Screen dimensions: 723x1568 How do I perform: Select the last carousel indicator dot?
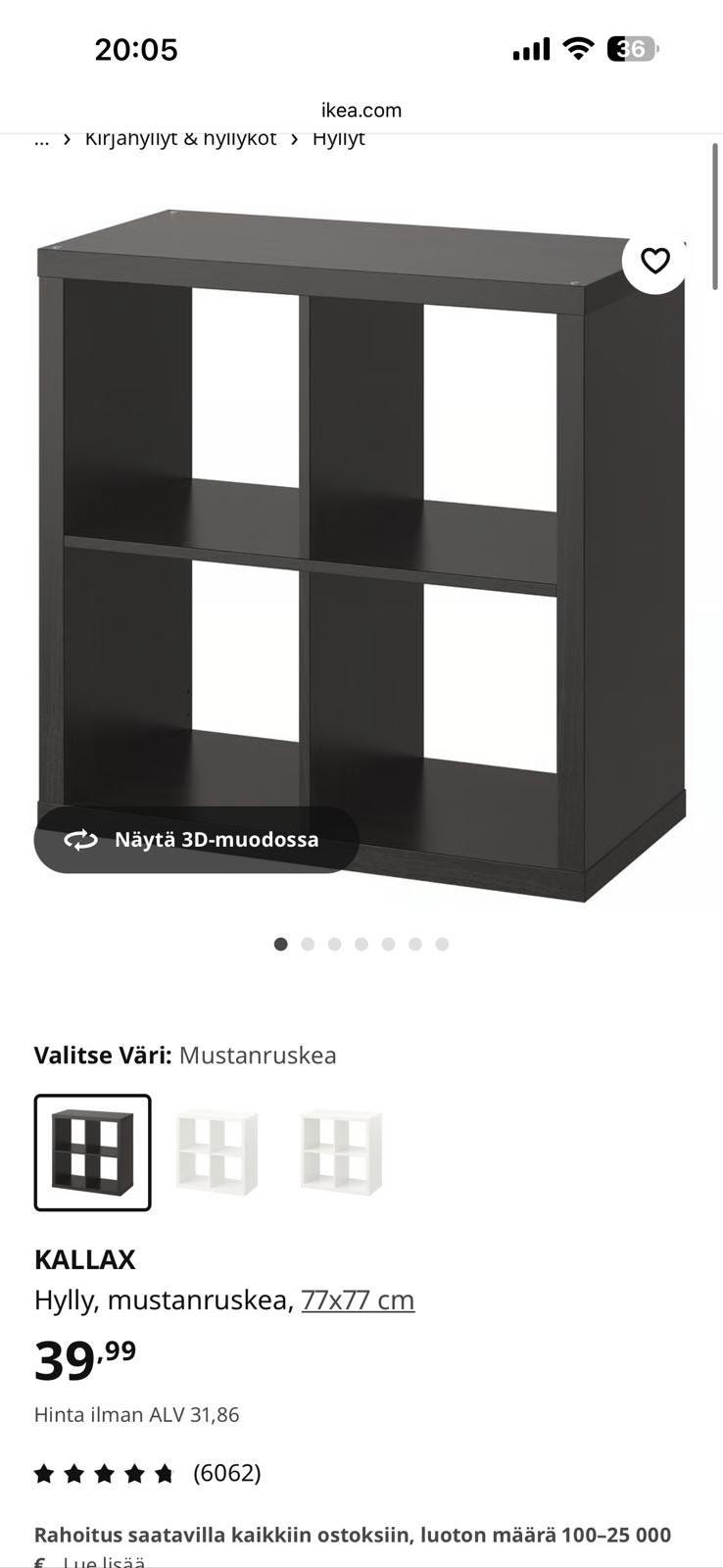443,944
